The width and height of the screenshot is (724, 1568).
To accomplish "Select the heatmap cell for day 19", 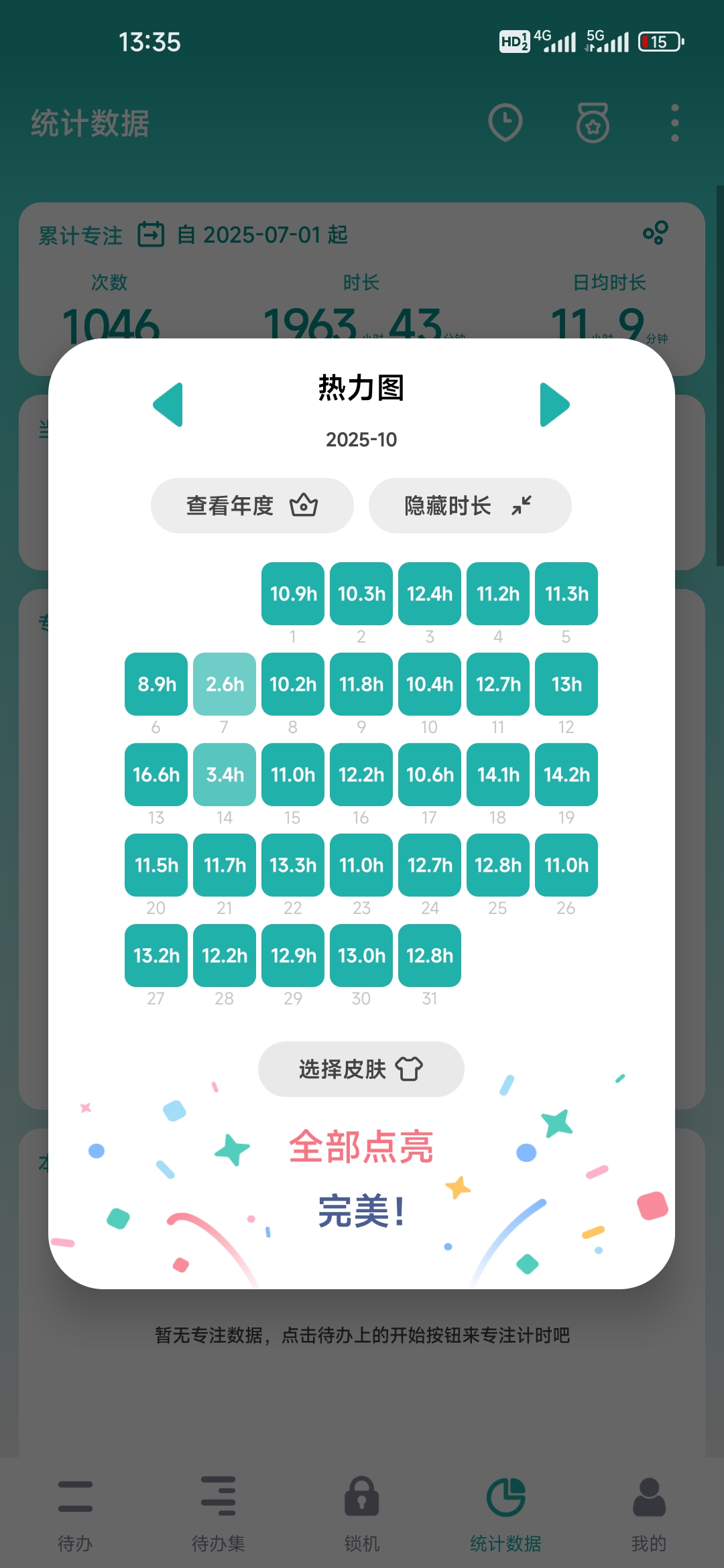I will [566, 775].
